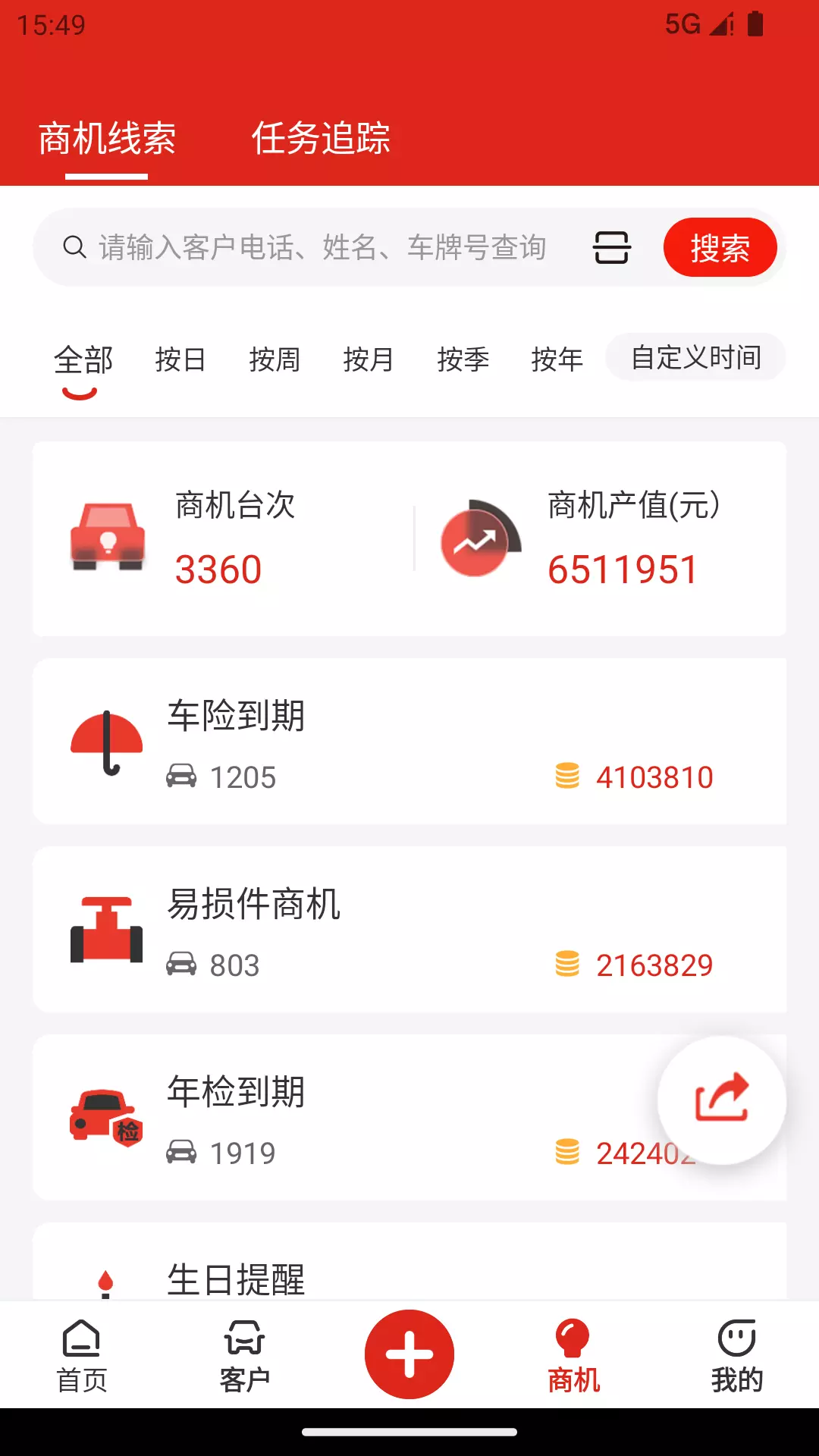
Task: Open the 易损件商机 card
Action: pyautogui.click(x=409, y=930)
